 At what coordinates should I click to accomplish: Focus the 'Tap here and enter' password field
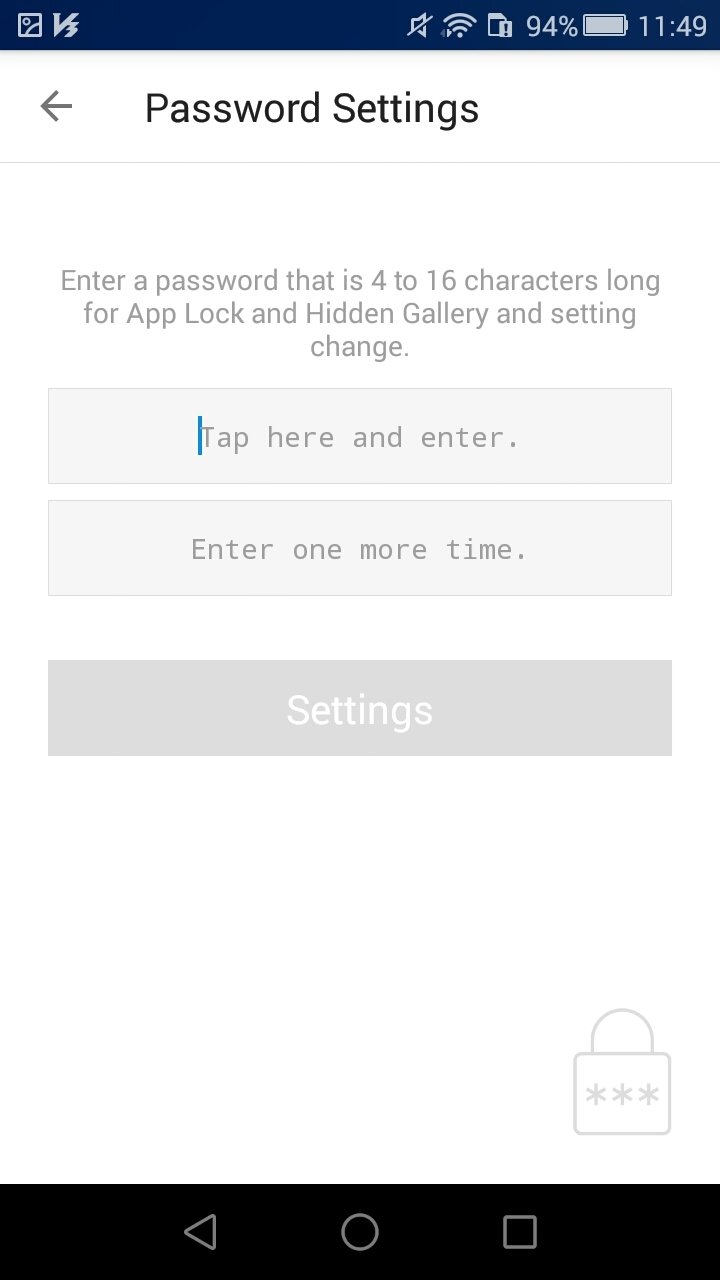(x=360, y=436)
